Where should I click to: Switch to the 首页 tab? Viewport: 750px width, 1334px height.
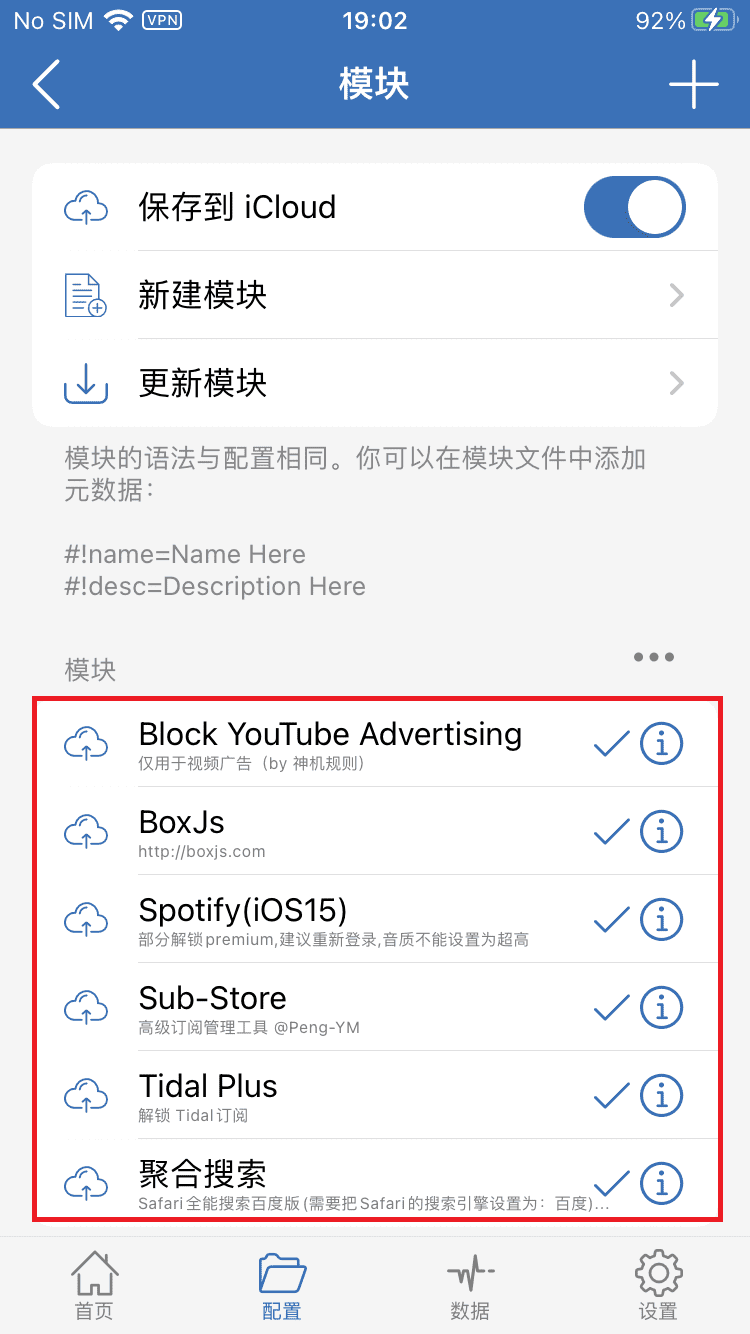click(94, 1285)
